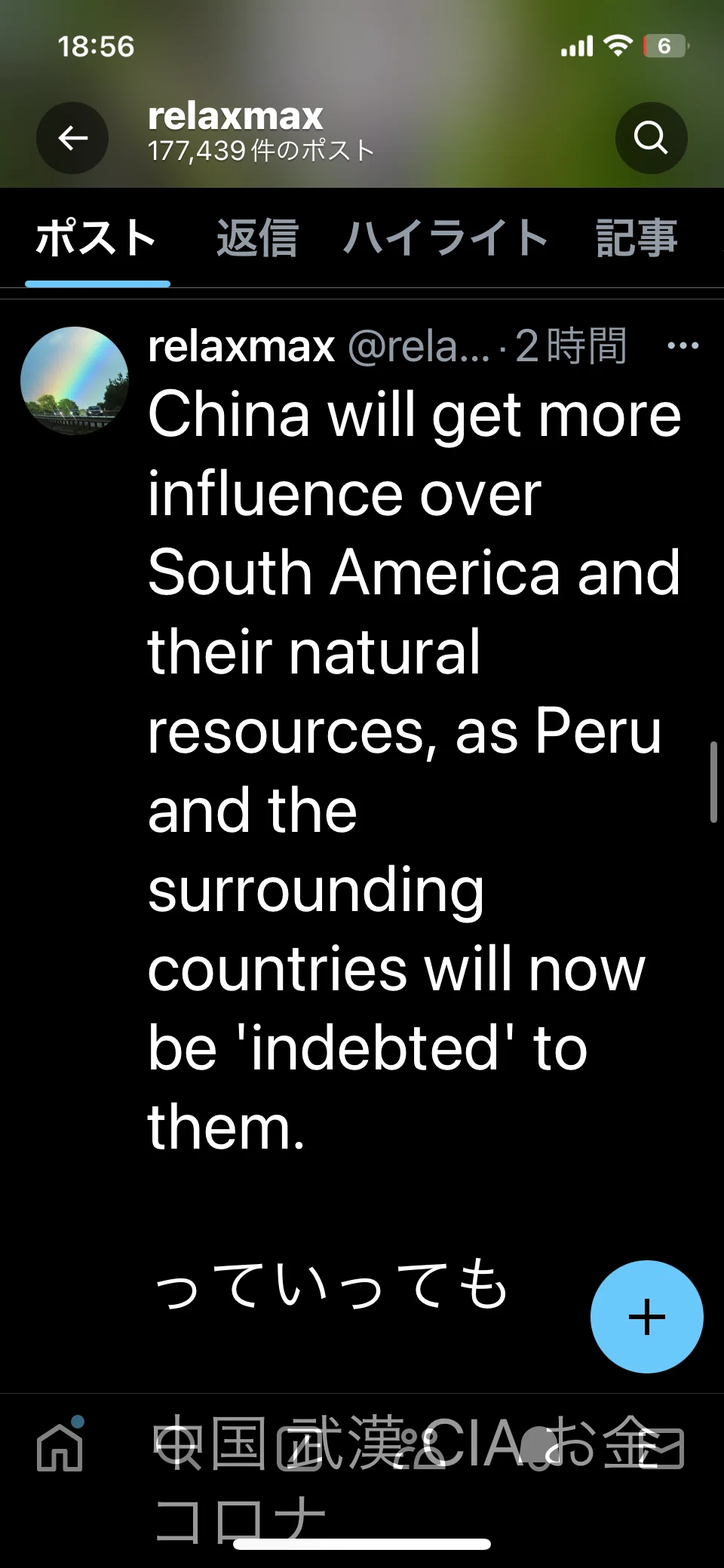The height and width of the screenshot is (1568, 724).
Task: Switch to the 返信 tab
Action: pyautogui.click(x=257, y=238)
